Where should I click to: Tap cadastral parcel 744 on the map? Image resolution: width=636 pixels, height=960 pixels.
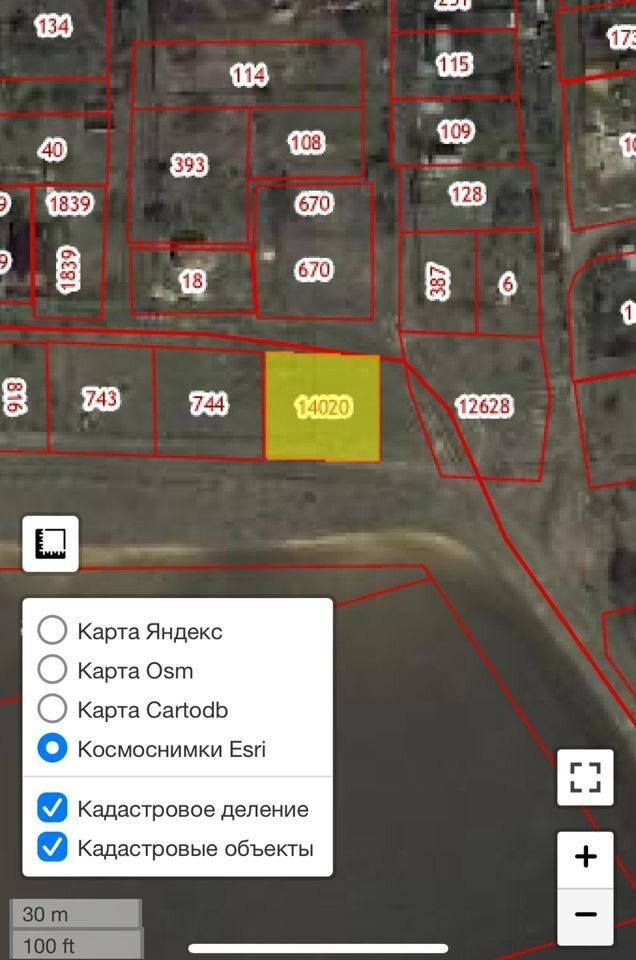coord(209,403)
